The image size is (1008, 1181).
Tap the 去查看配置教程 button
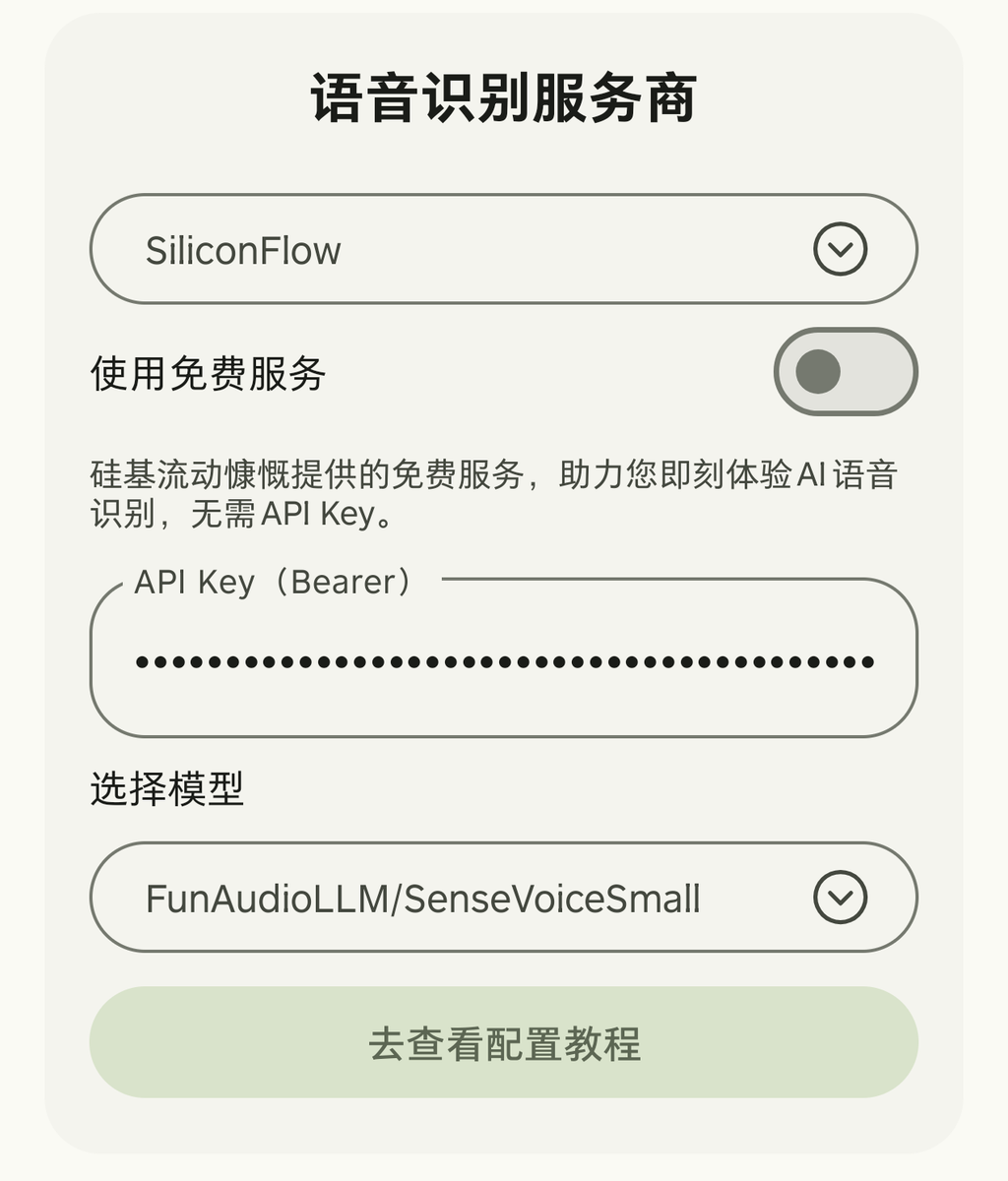(x=503, y=1043)
